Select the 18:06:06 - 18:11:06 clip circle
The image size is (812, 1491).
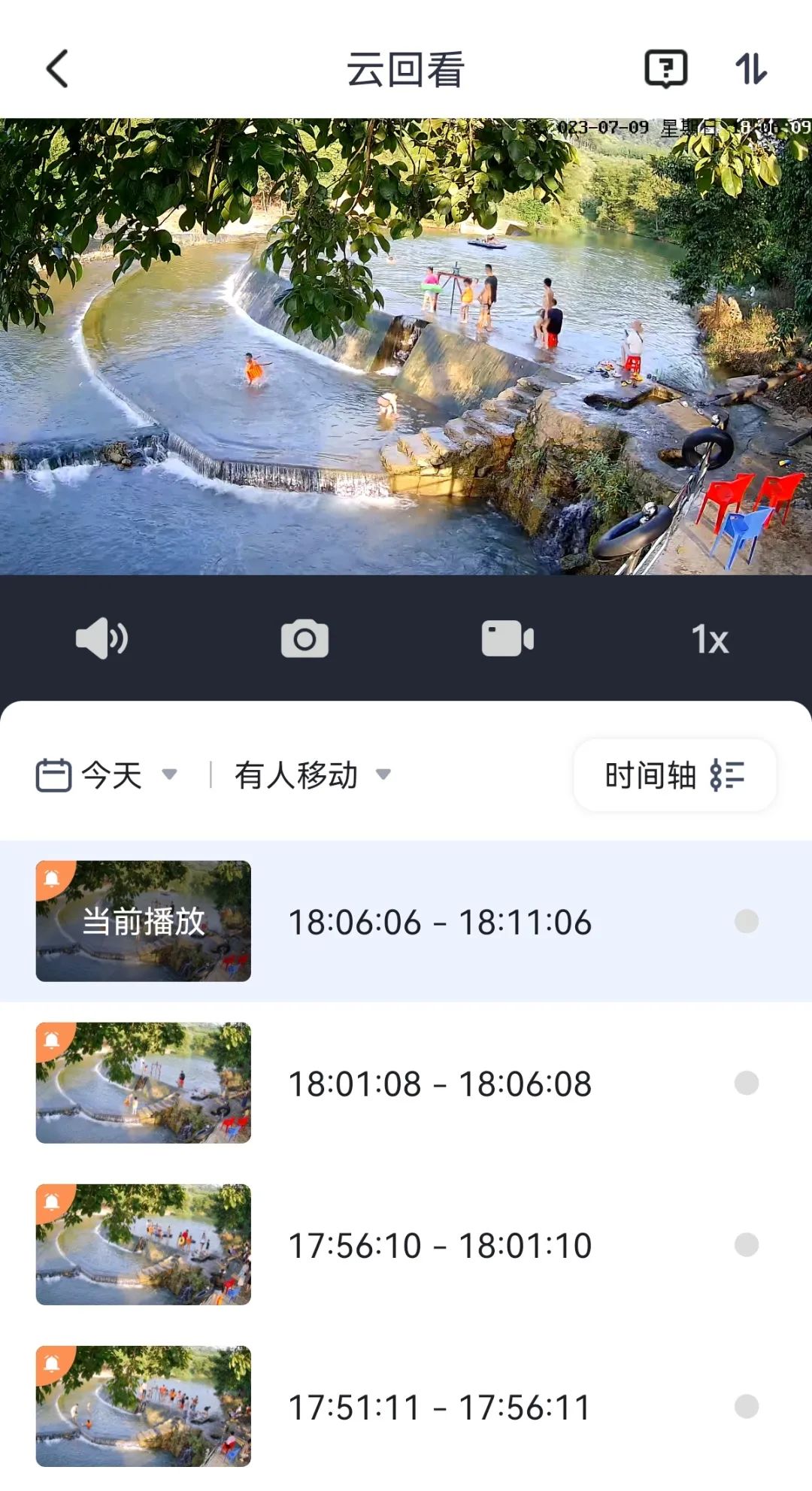[x=747, y=921]
